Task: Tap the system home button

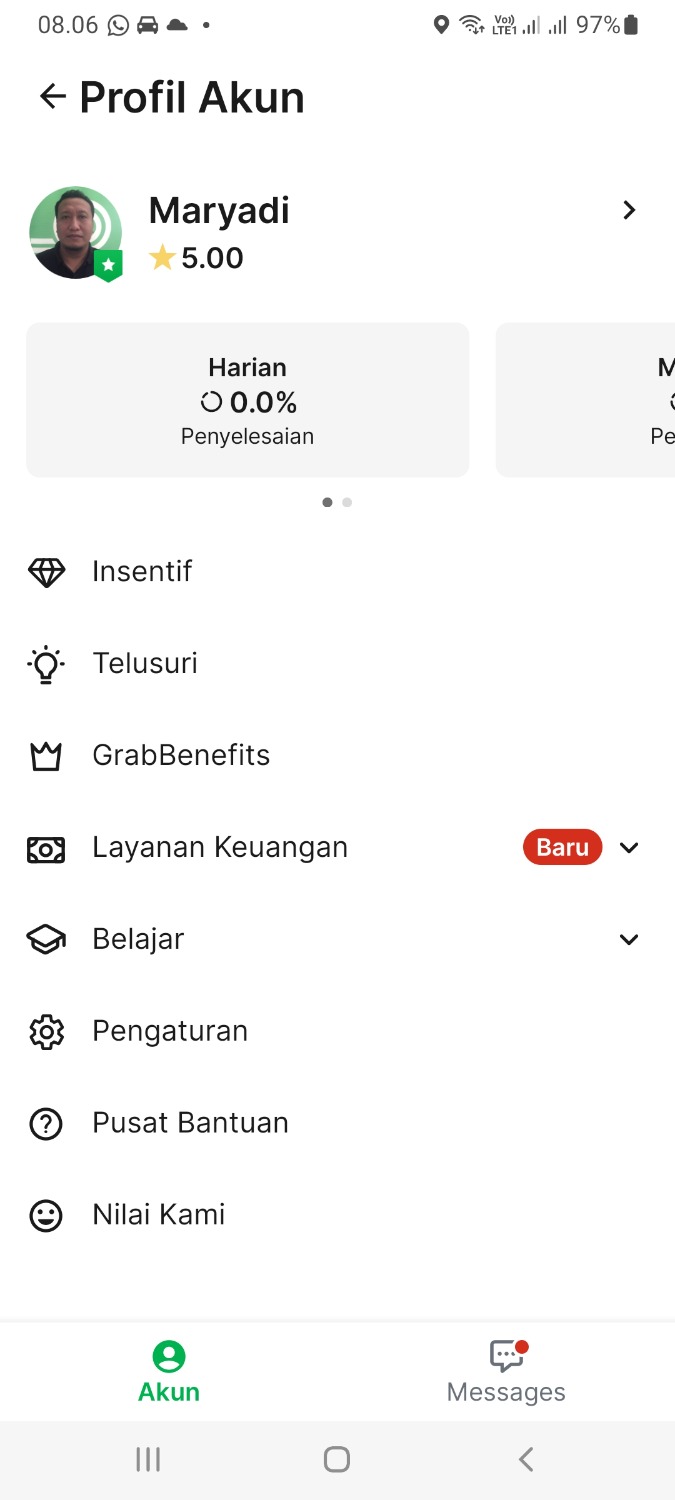Action: 337,1460
